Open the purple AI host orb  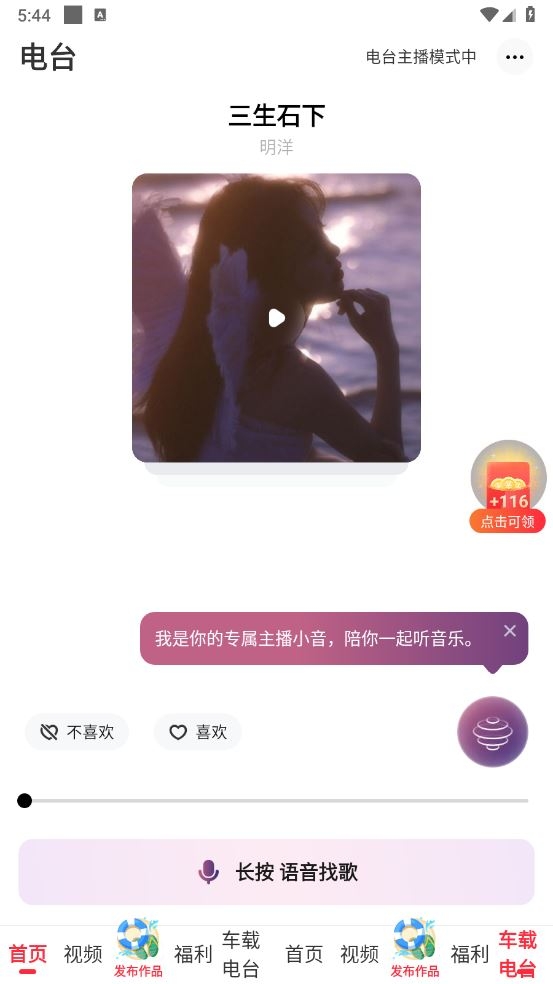[x=493, y=732]
